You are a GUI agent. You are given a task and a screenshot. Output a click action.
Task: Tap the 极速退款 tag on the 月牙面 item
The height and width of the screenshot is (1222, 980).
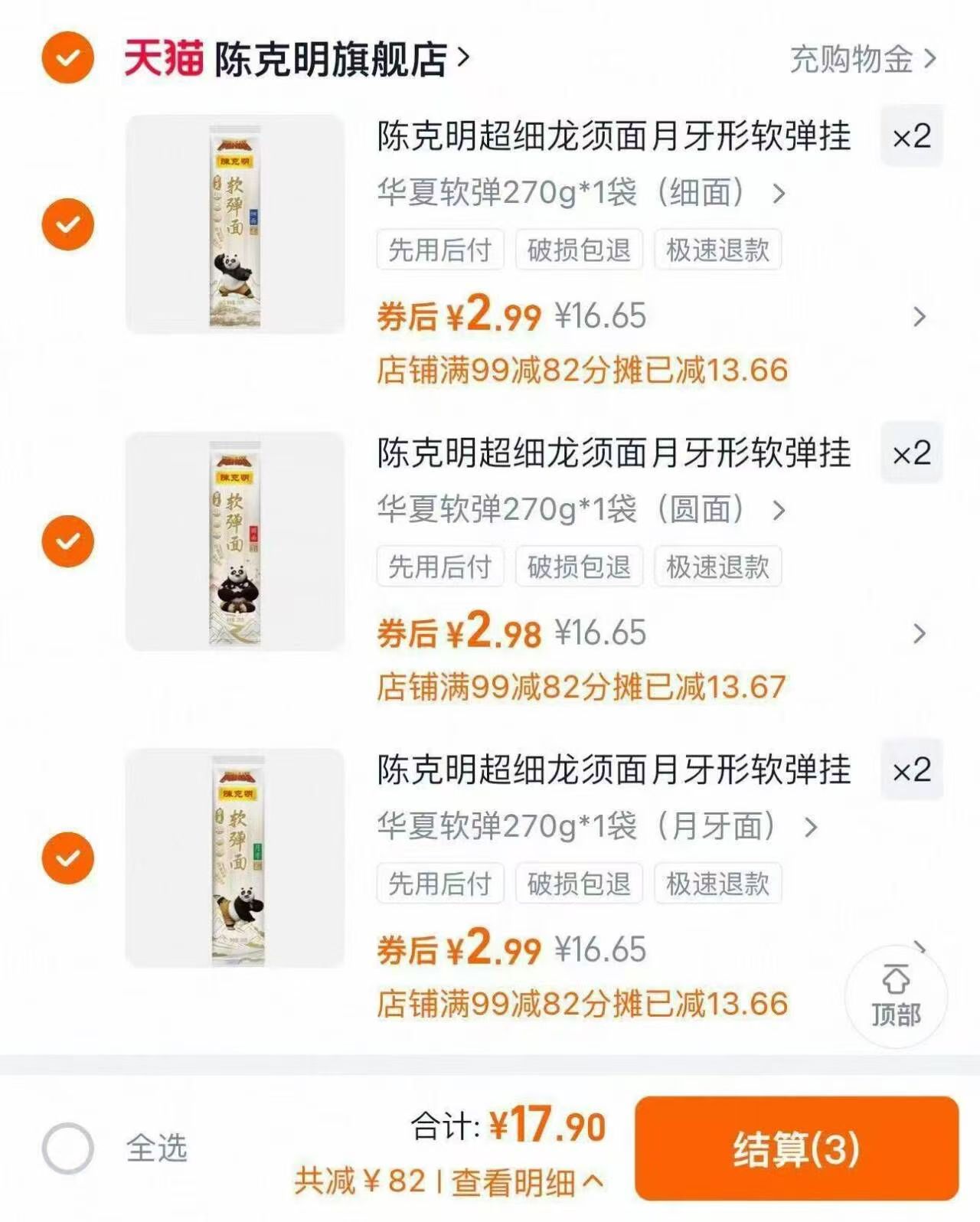tap(718, 884)
